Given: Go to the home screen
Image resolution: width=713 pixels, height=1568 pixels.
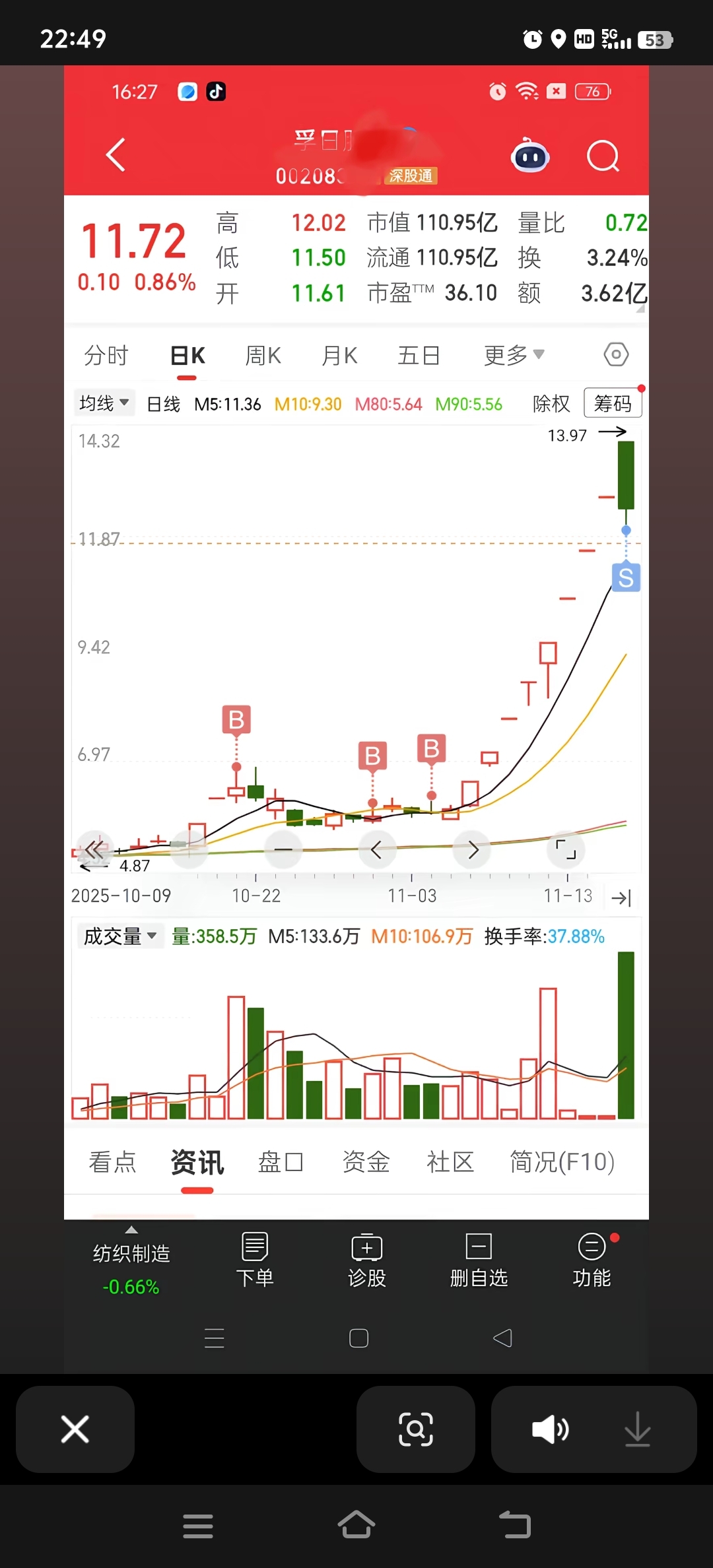Looking at the screenshot, I should 356,1525.
